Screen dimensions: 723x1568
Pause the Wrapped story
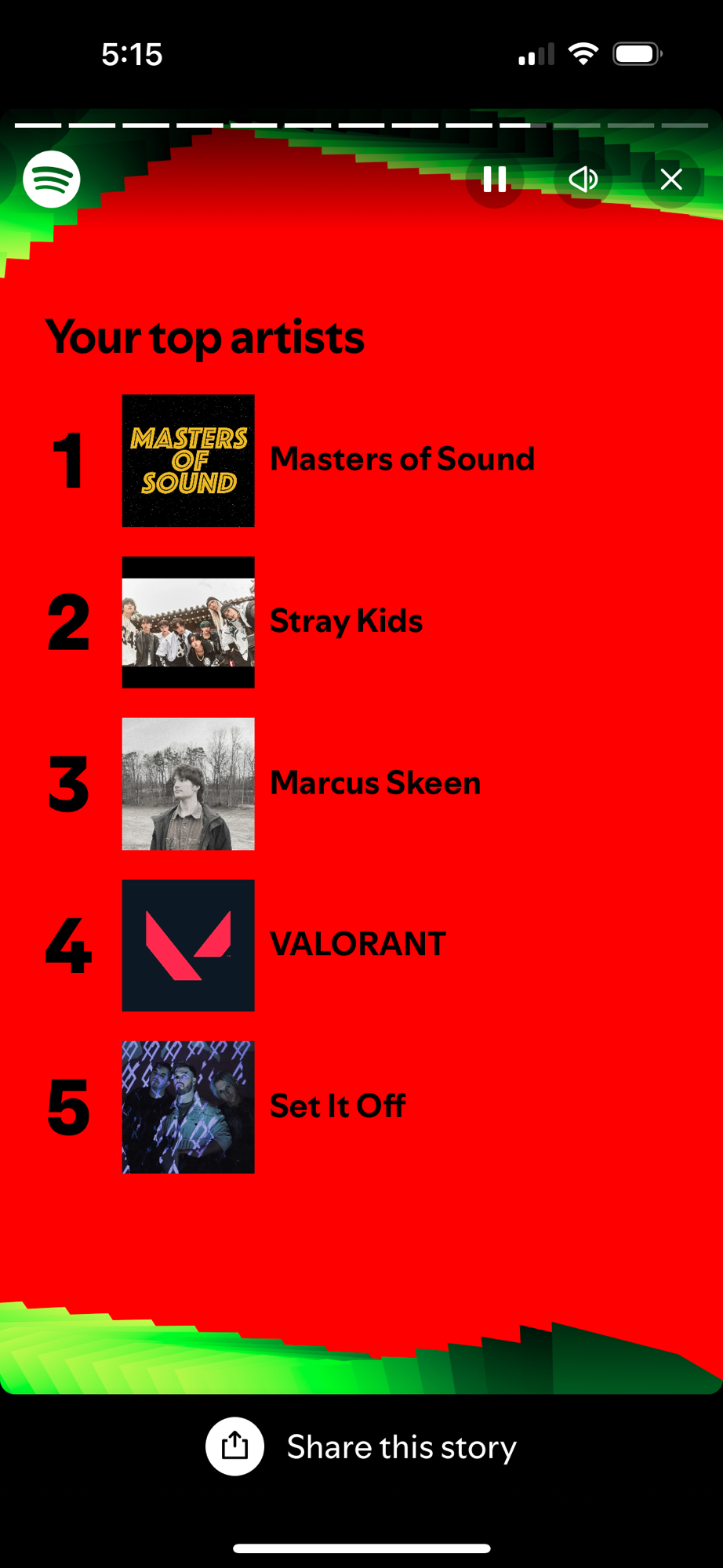tap(494, 180)
